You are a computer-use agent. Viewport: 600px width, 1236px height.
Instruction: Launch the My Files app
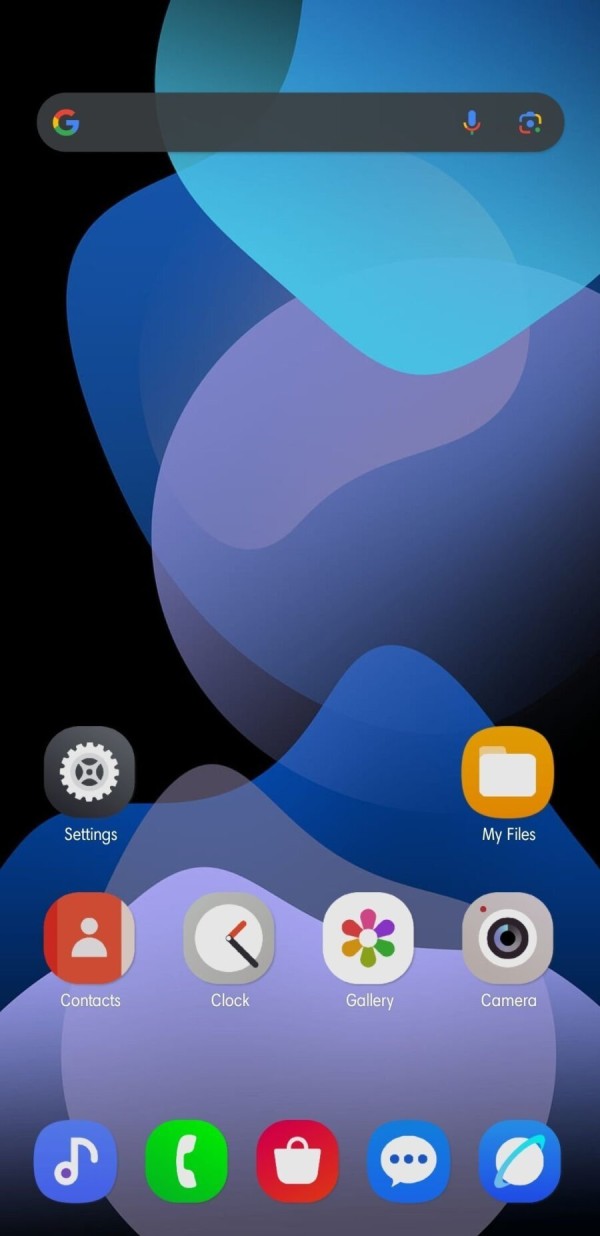[x=508, y=772]
